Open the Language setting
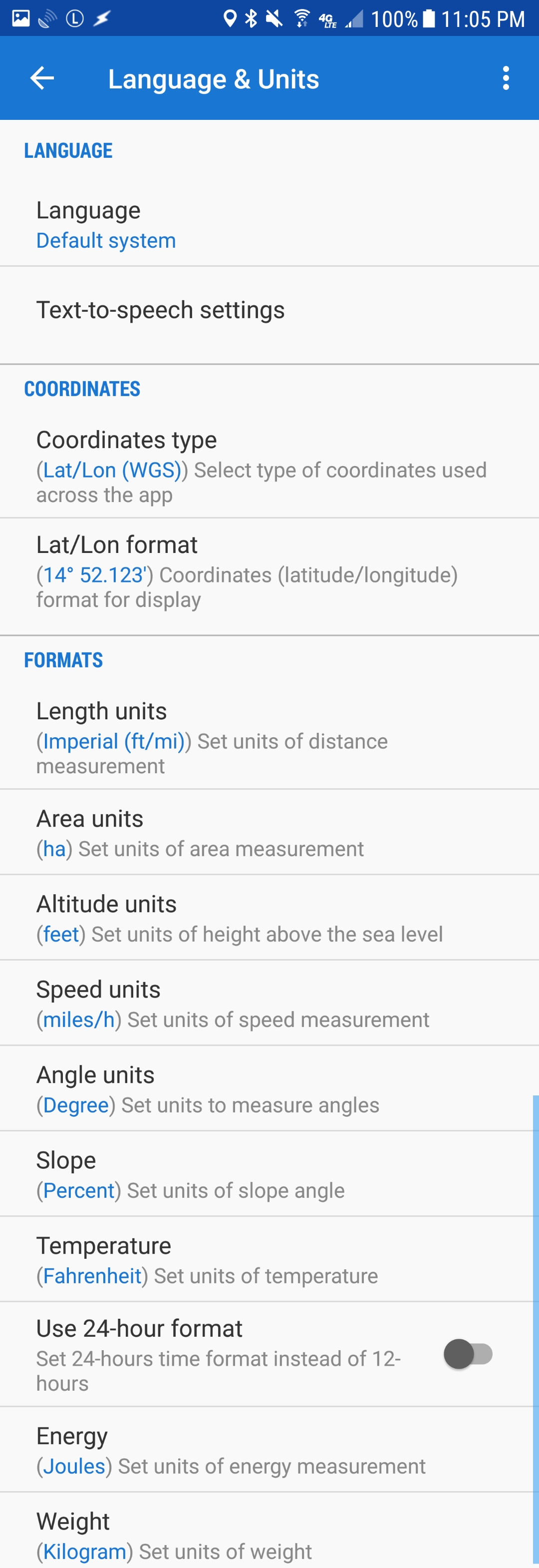Viewport: 539px width, 1568px height. click(269, 224)
